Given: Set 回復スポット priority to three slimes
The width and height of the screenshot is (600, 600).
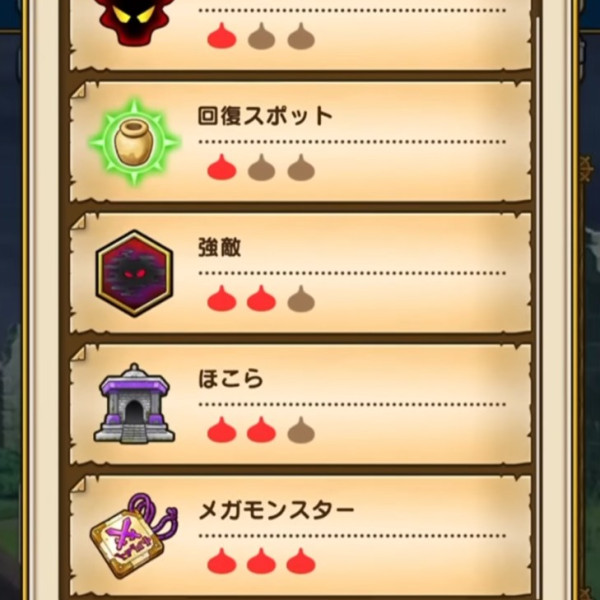Looking at the screenshot, I should tap(301, 167).
